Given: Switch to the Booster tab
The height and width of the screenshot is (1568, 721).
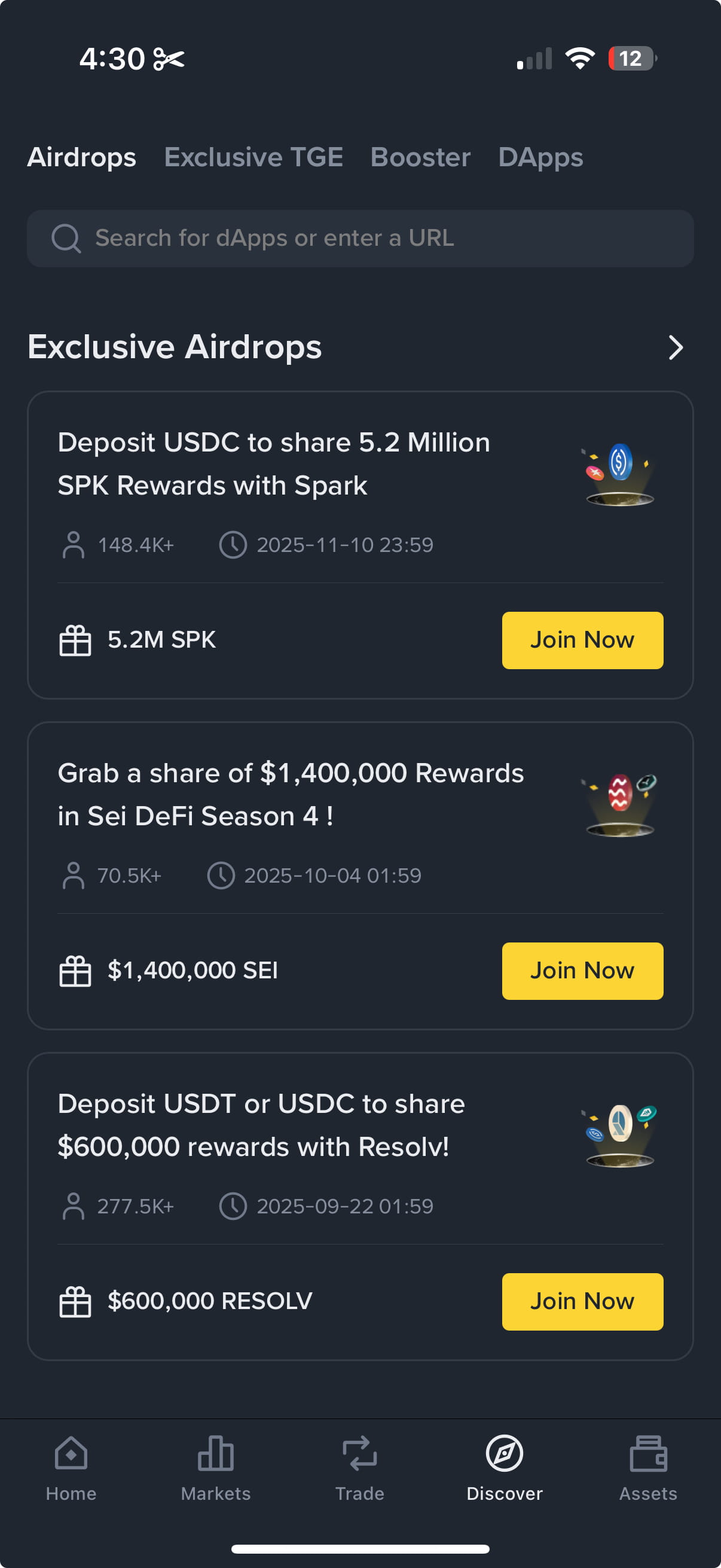Looking at the screenshot, I should click(x=420, y=157).
